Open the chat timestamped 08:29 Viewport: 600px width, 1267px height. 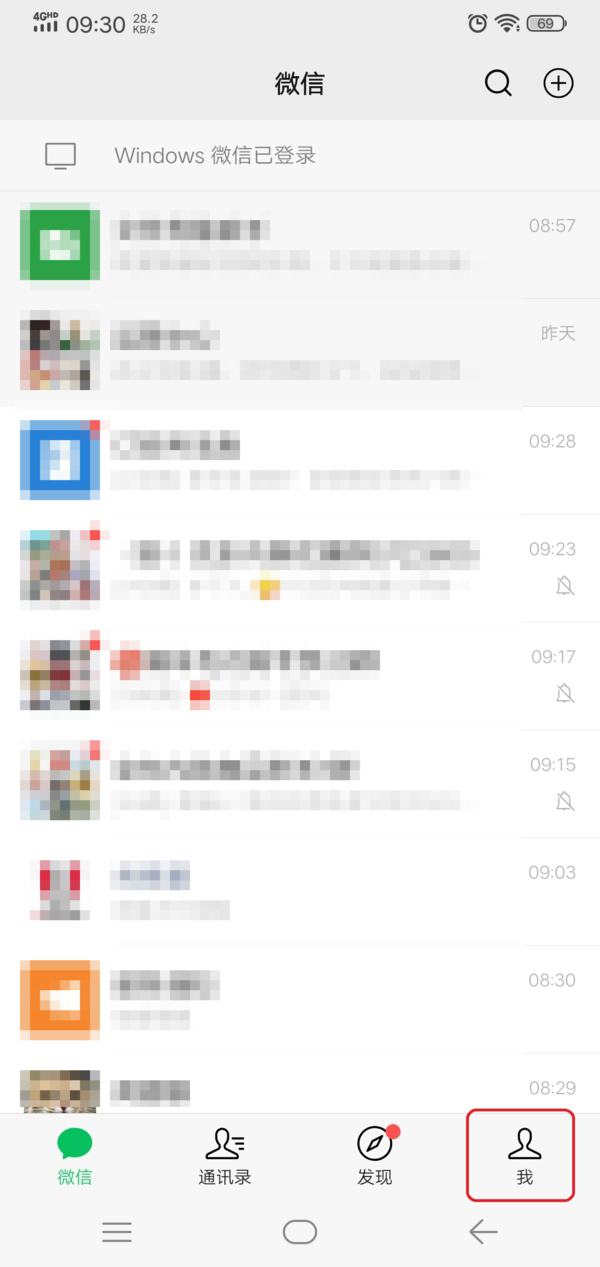click(300, 1088)
